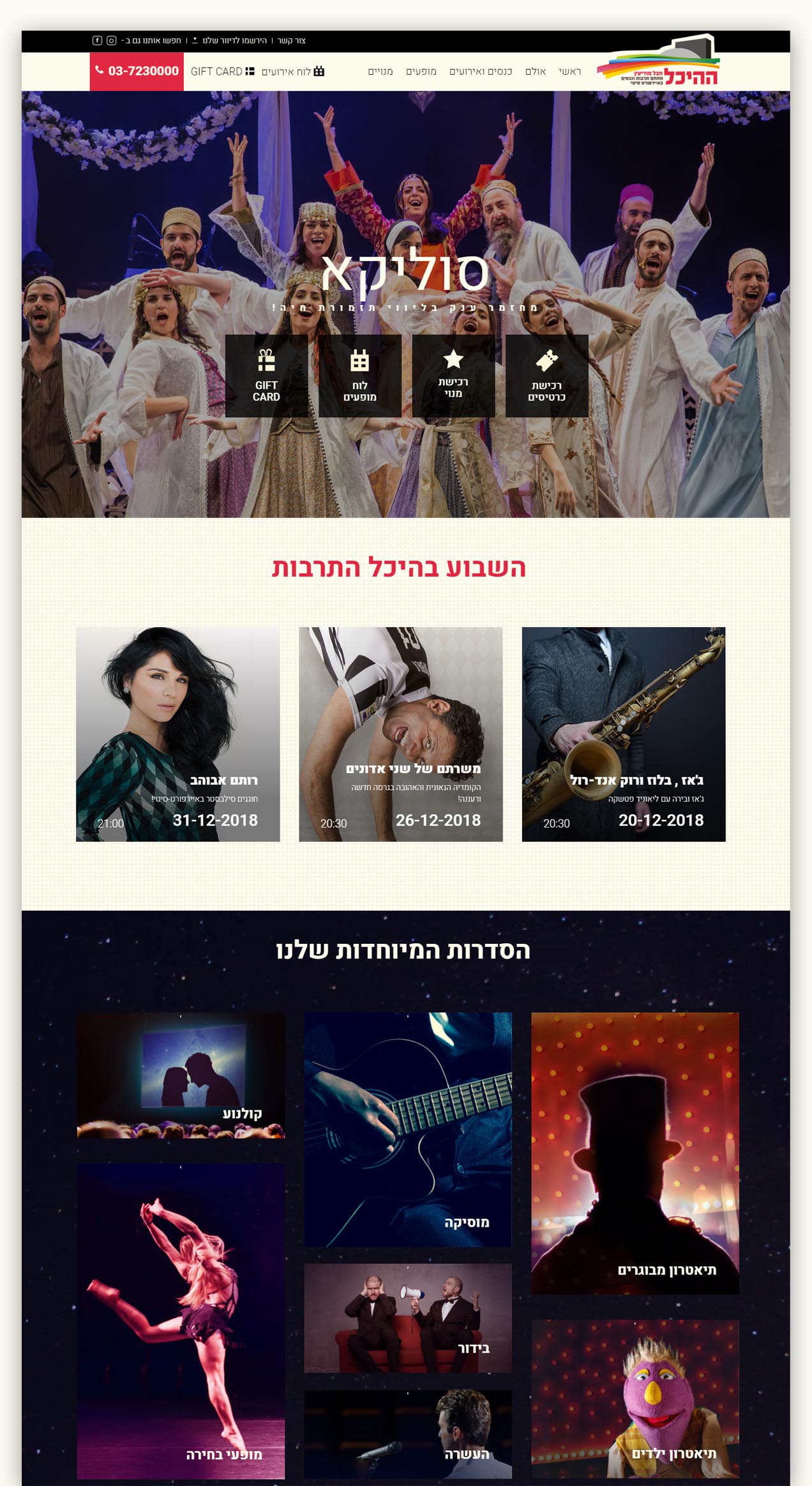Open תיאטרון ילדים series tile
Image resolution: width=812 pixels, height=1486 pixels.
[635, 1398]
